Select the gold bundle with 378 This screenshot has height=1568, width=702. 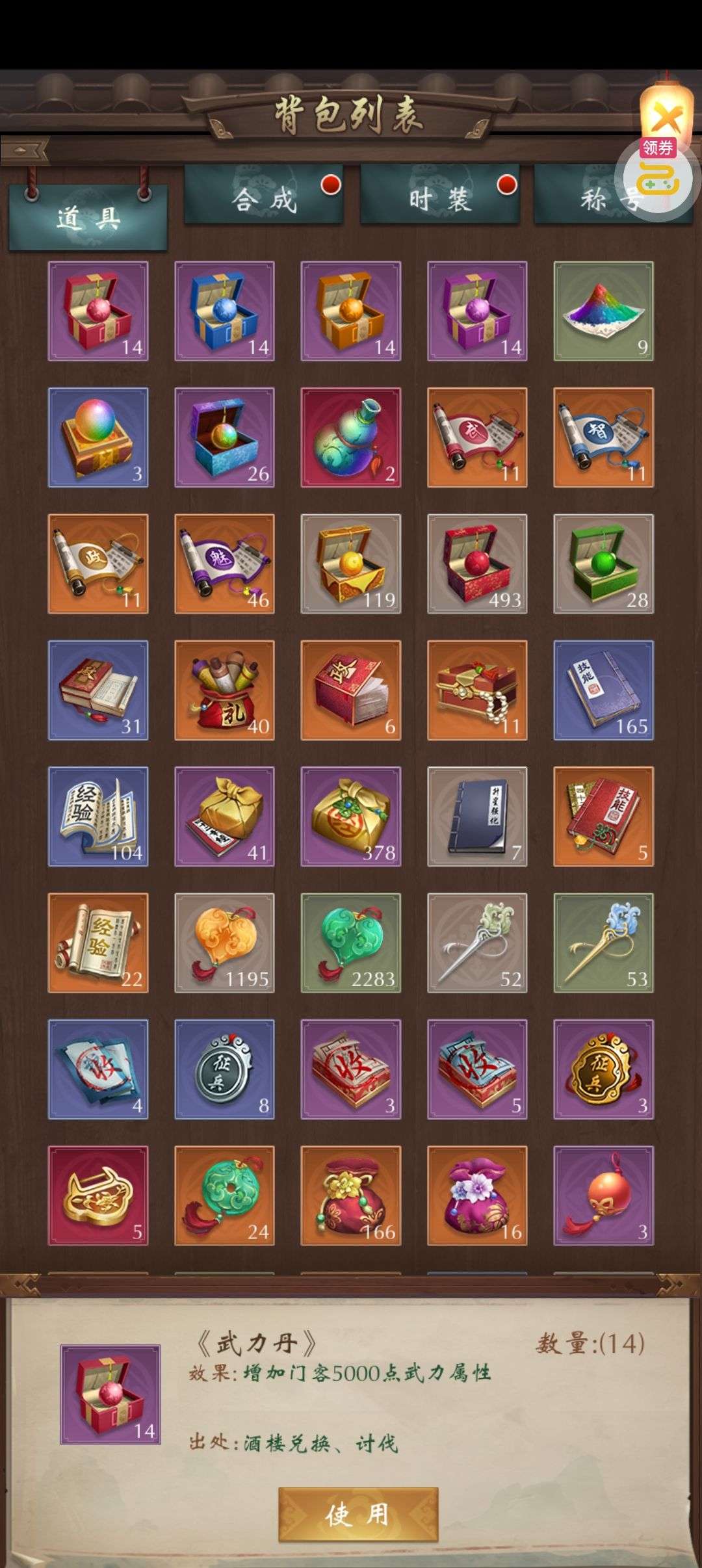(351, 816)
